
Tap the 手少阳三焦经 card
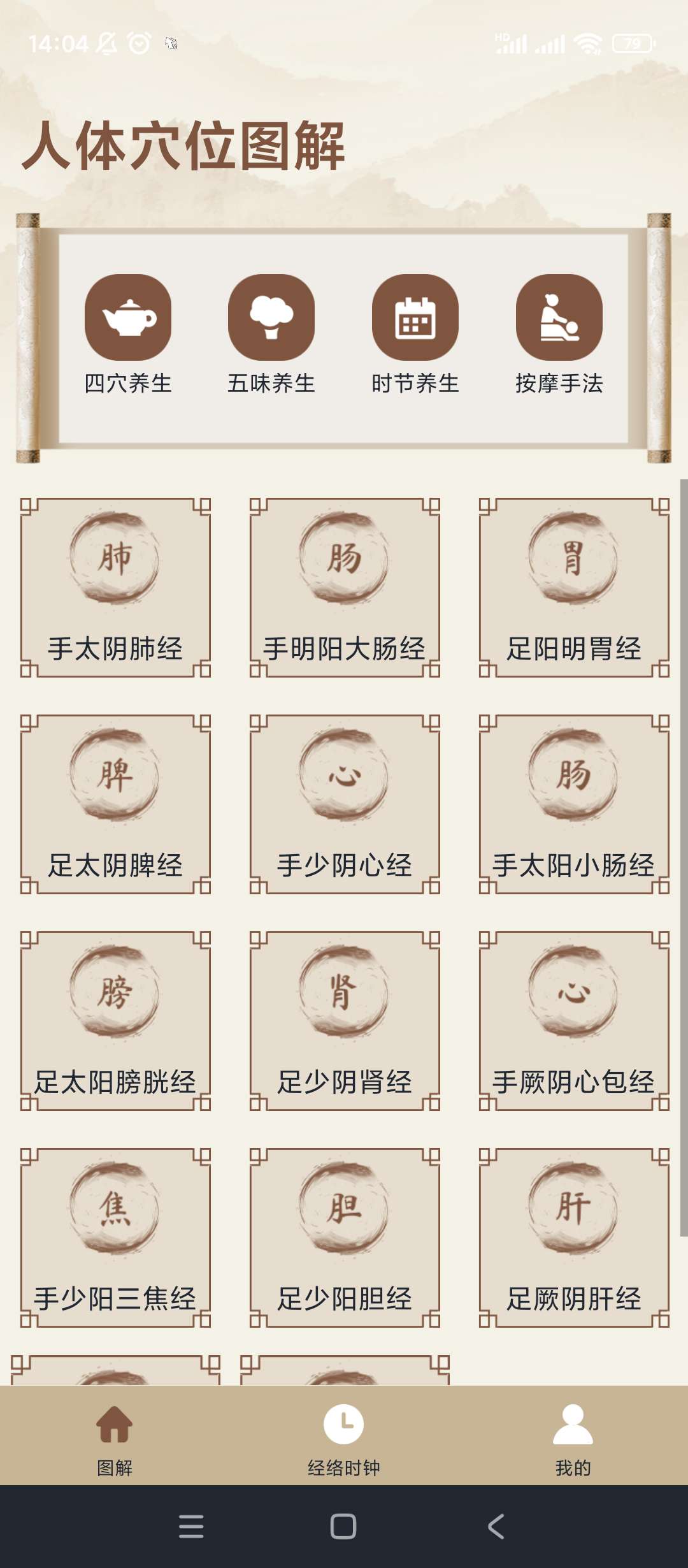pyautogui.click(x=115, y=1237)
